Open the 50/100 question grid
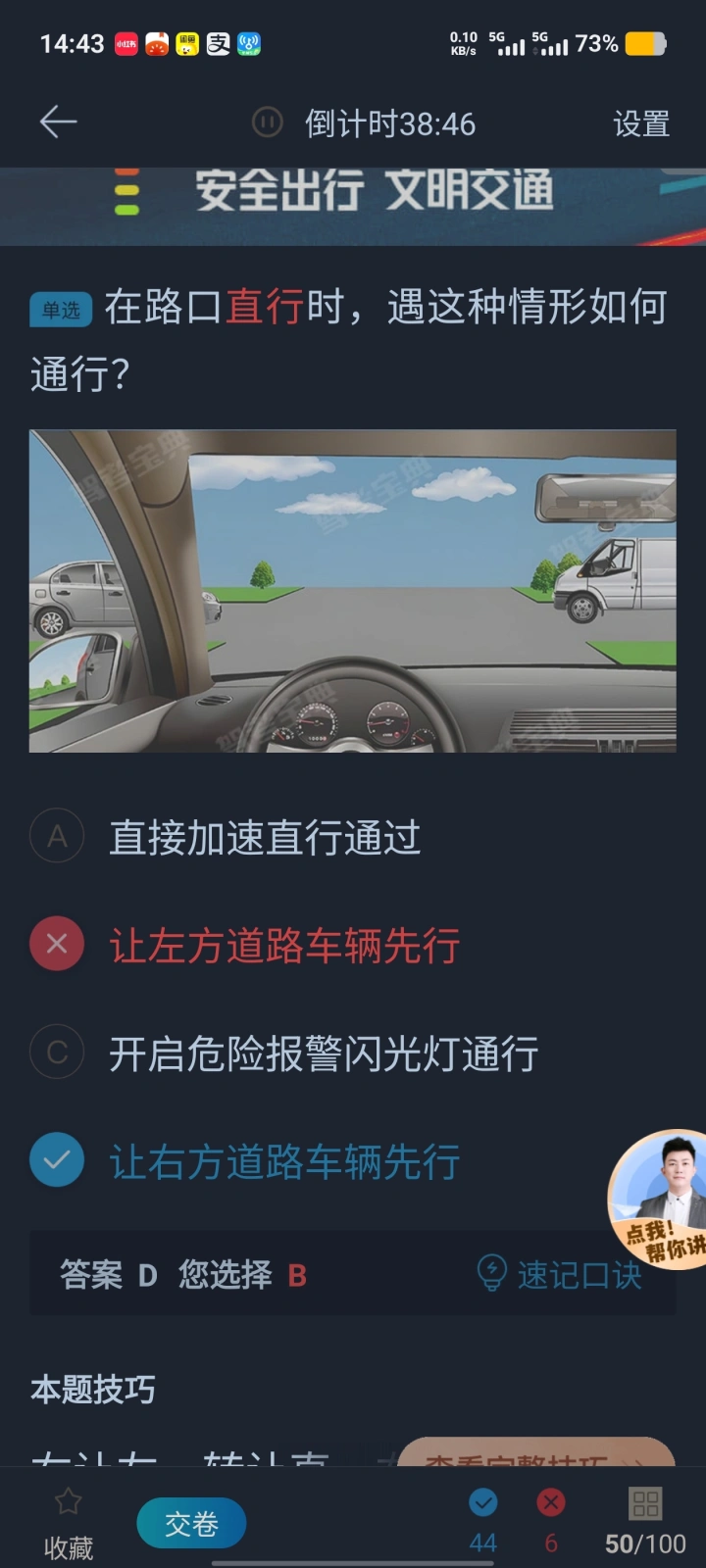The height and width of the screenshot is (1568, 706). pyautogui.click(x=645, y=1523)
